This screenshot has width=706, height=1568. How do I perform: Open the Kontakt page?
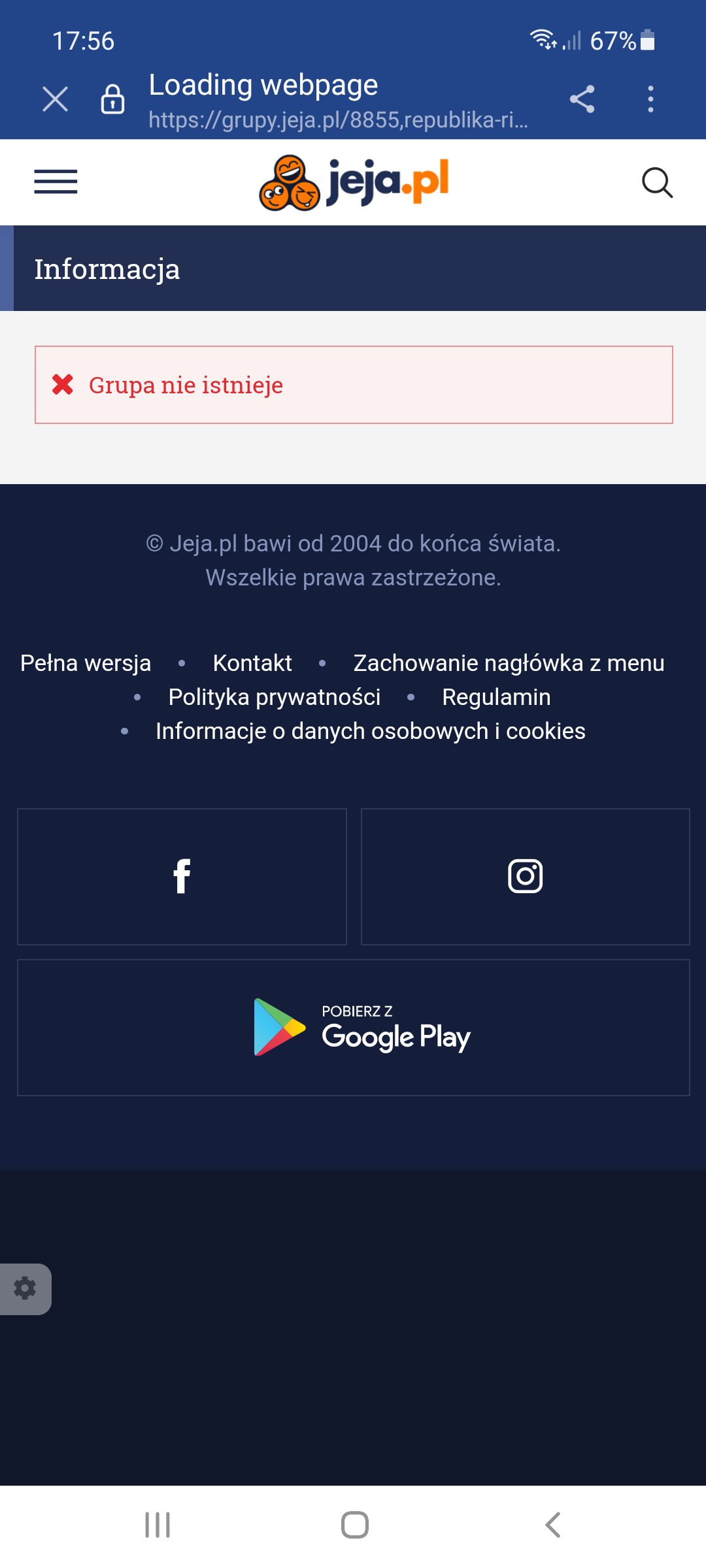point(252,663)
